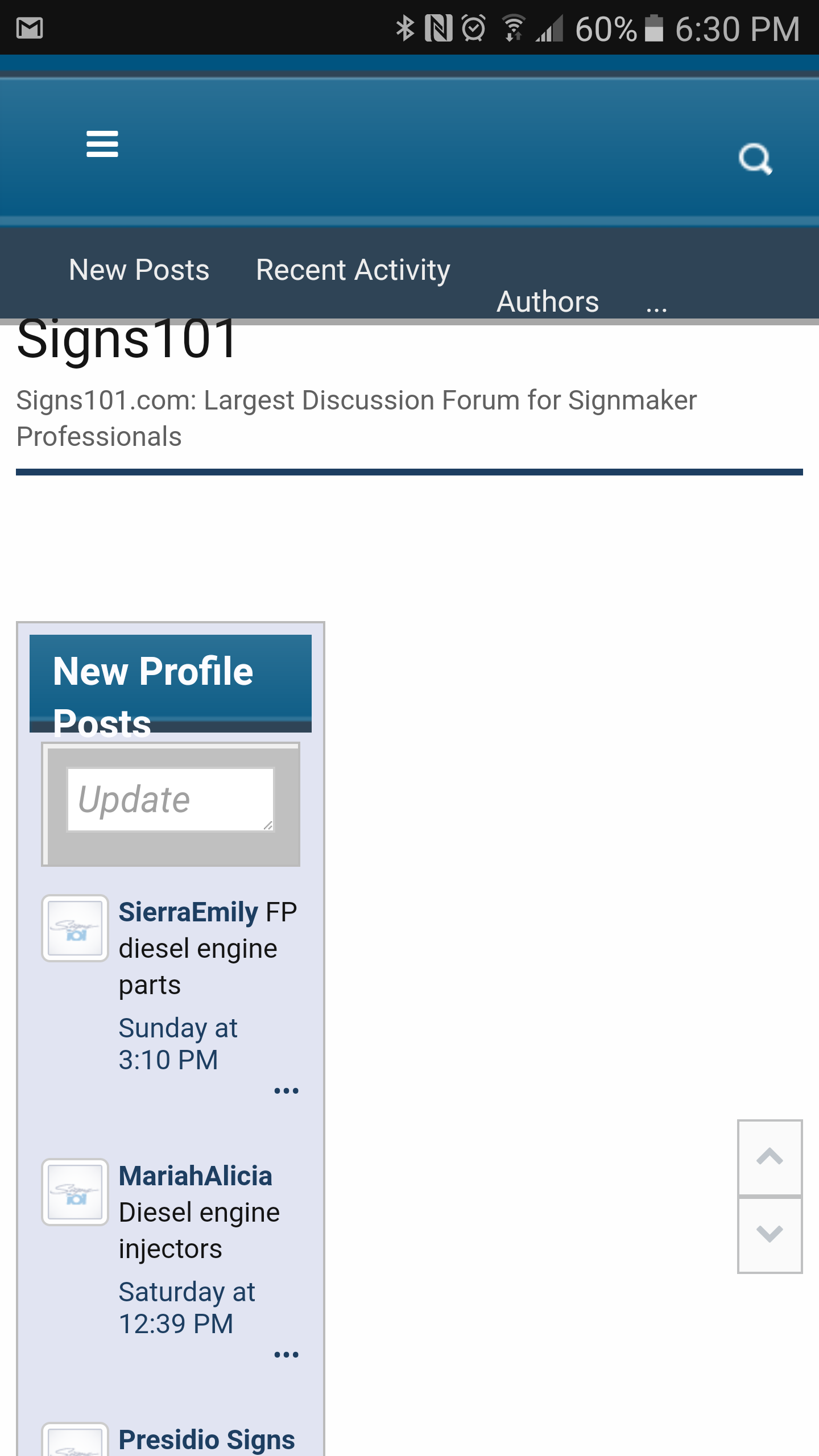Open the Authors section
Image resolution: width=819 pixels, height=1456 pixels.
click(548, 301)
